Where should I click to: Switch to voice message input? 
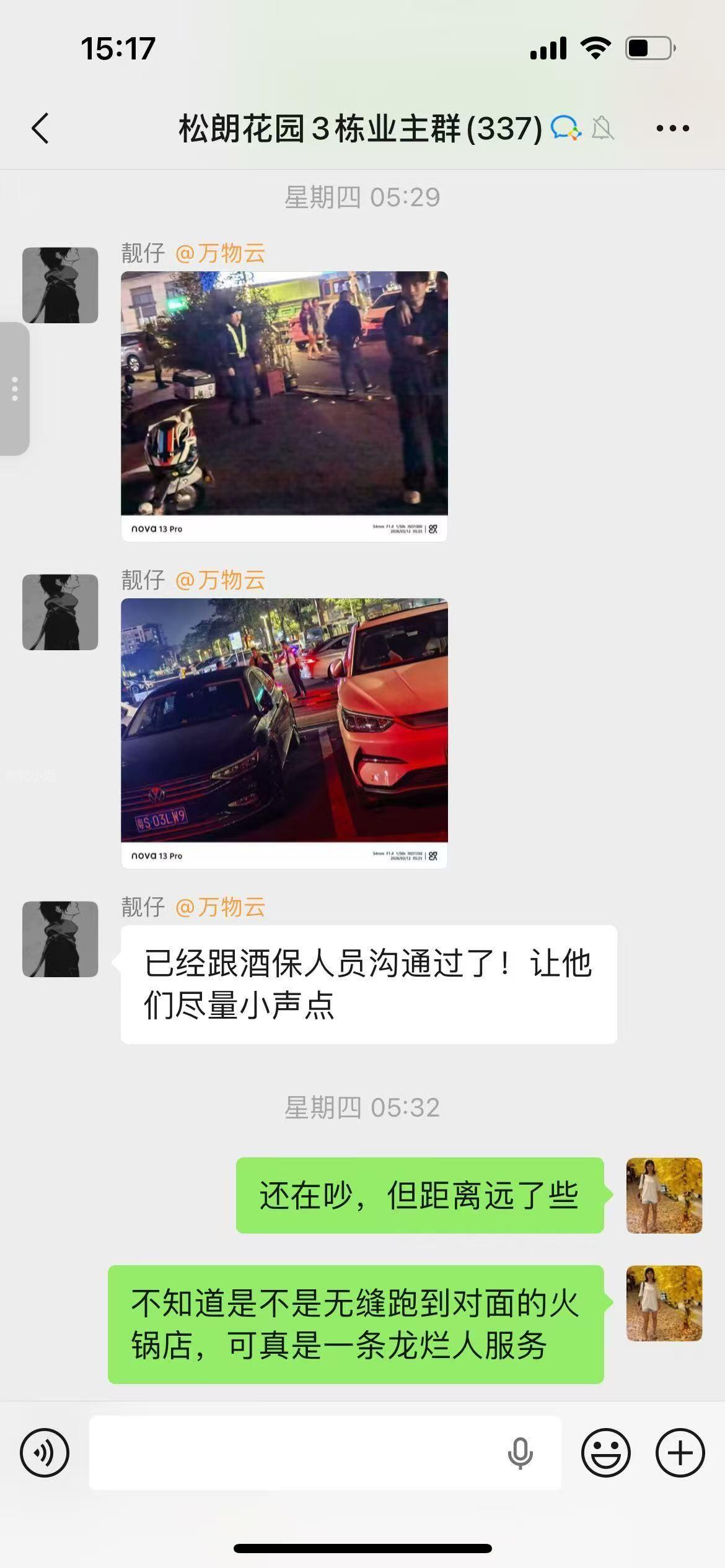coord(45,1452)
